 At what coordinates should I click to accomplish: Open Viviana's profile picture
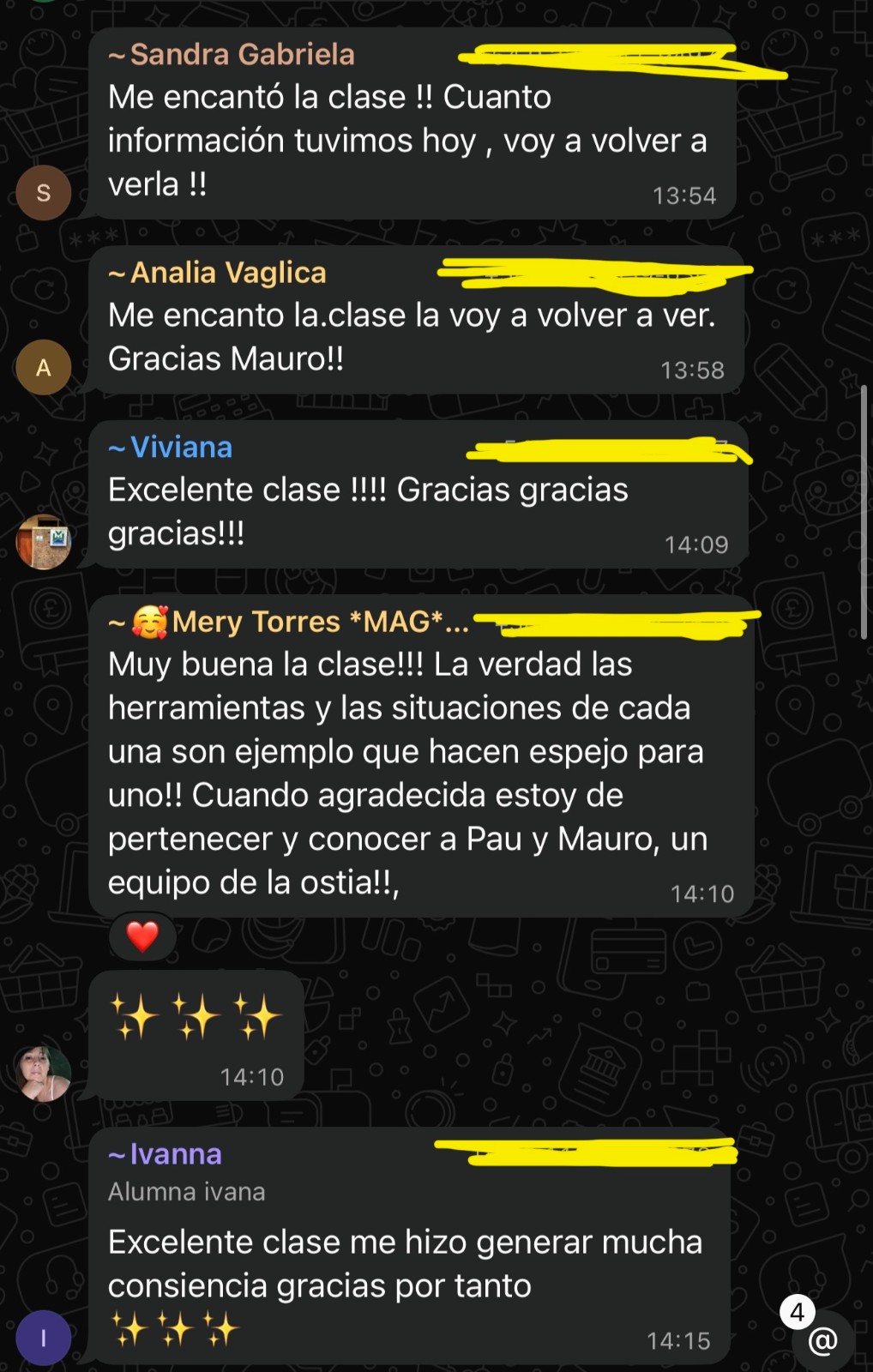coord(43,542)
